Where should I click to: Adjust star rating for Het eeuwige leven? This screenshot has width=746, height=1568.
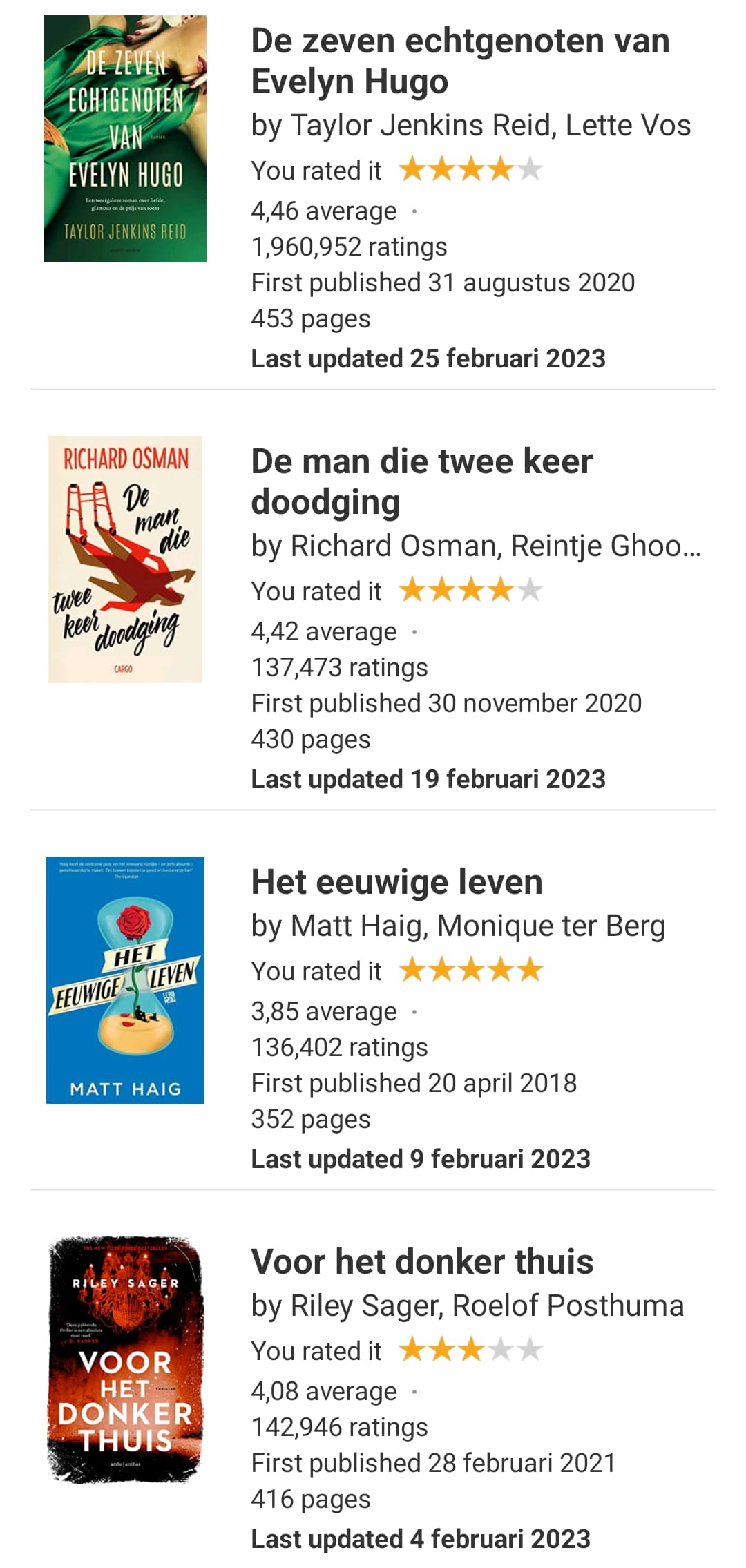[471, 970]
